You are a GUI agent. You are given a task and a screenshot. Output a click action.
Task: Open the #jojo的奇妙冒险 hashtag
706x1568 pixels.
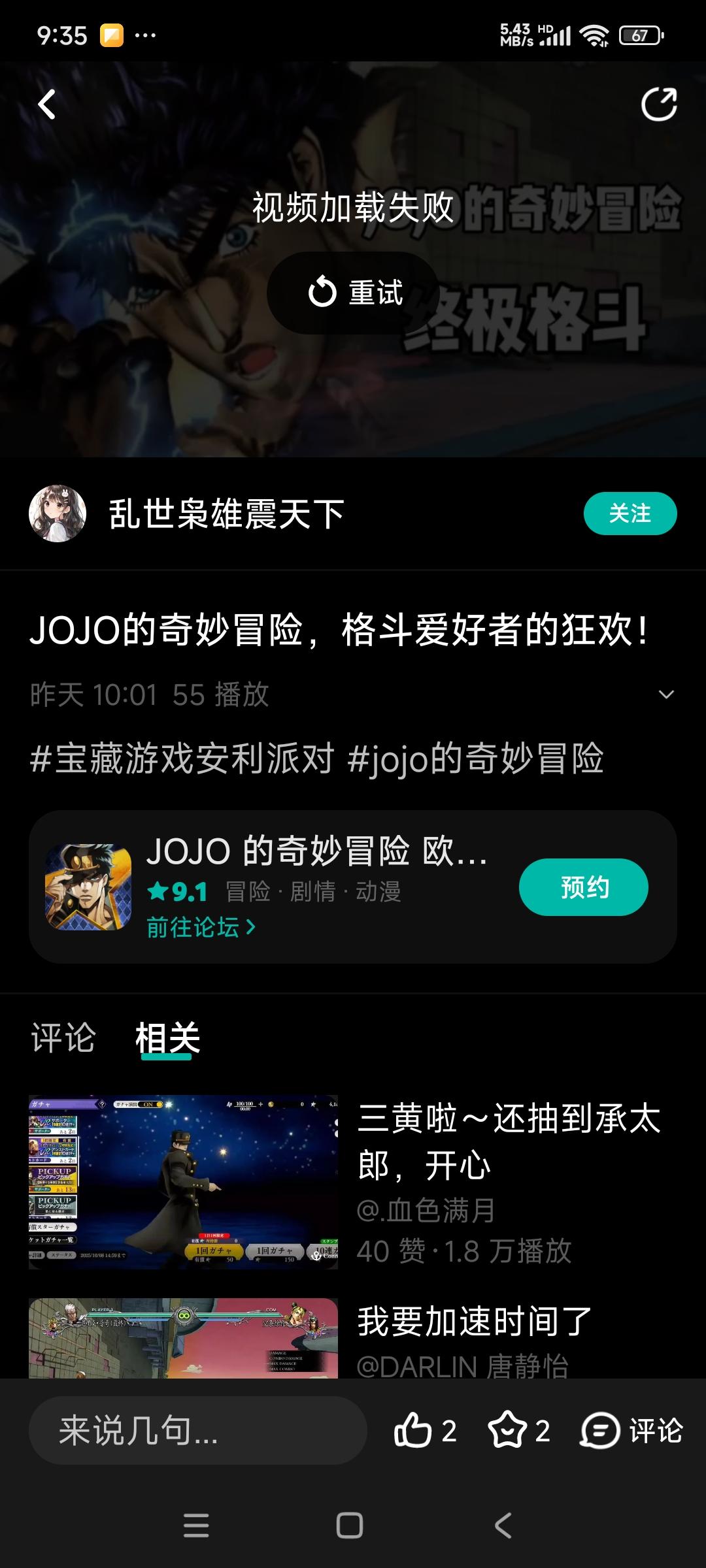tap(475, 759)
